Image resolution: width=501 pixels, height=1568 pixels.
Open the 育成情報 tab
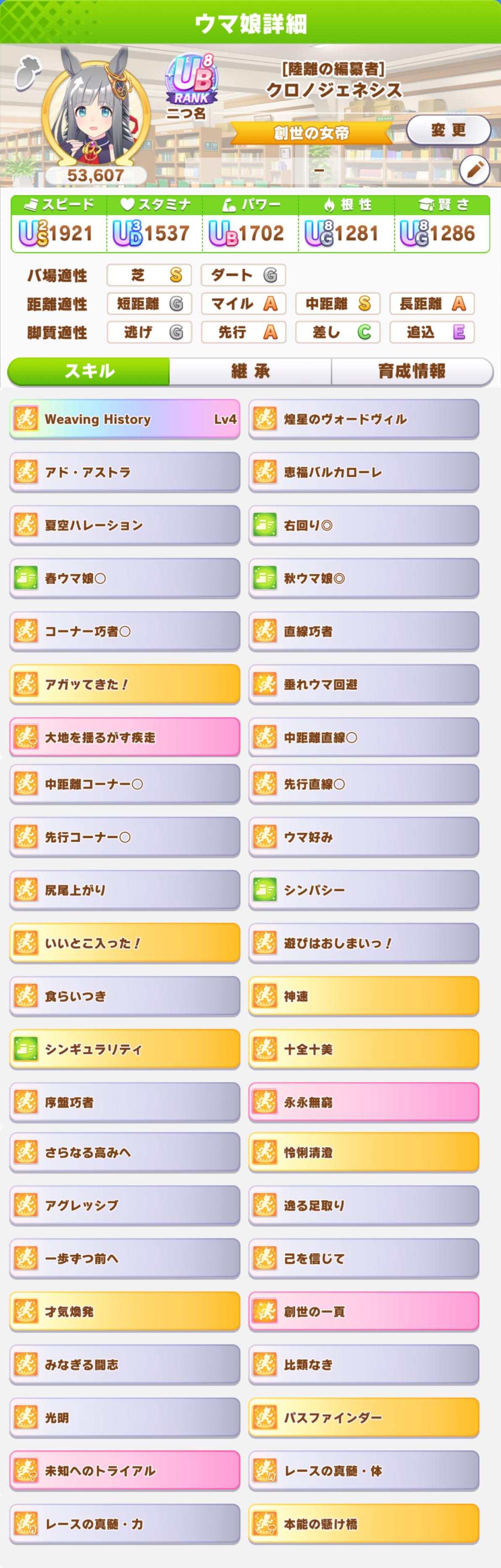tap(412, 371)
